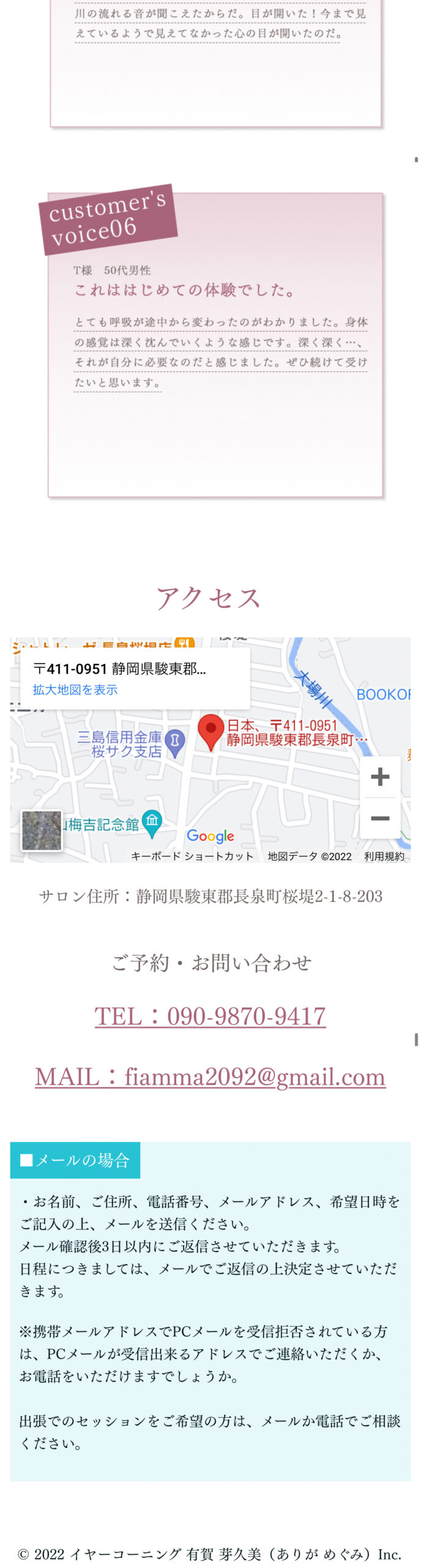Open the map's 利用規約 terms link
Image resolution: width=421 pixels, height=1568 pixels.
point(384,856)
